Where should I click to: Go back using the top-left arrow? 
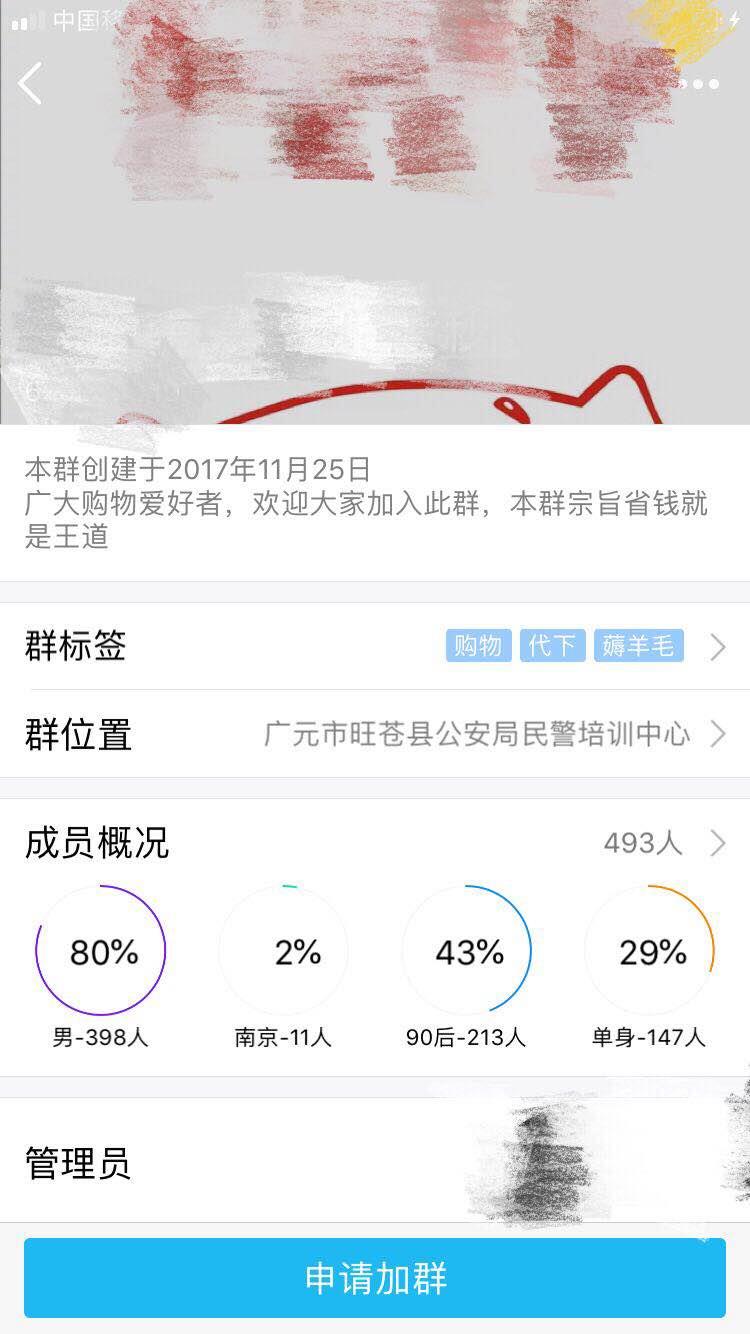point(31,83)
